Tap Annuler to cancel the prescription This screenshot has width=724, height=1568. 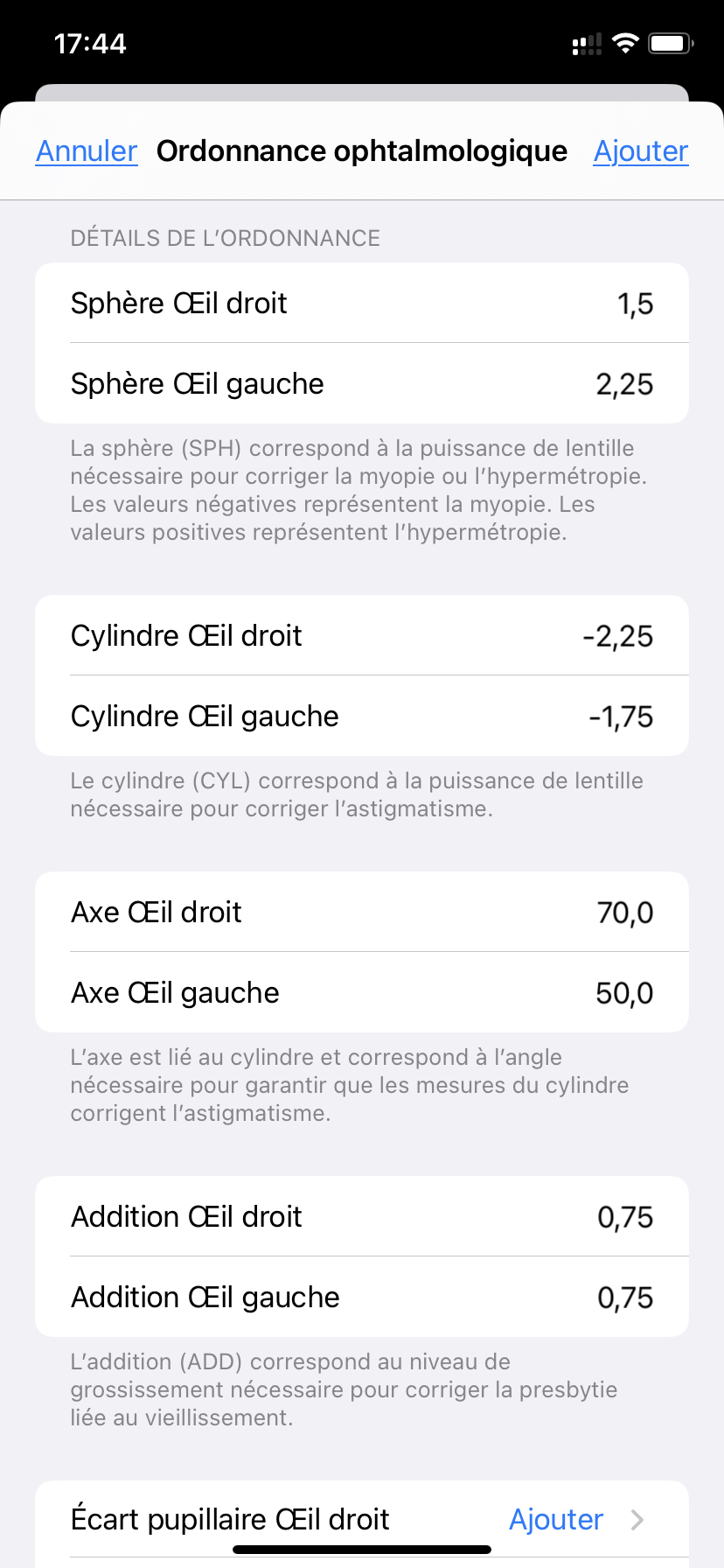click(x=87, y=151)
